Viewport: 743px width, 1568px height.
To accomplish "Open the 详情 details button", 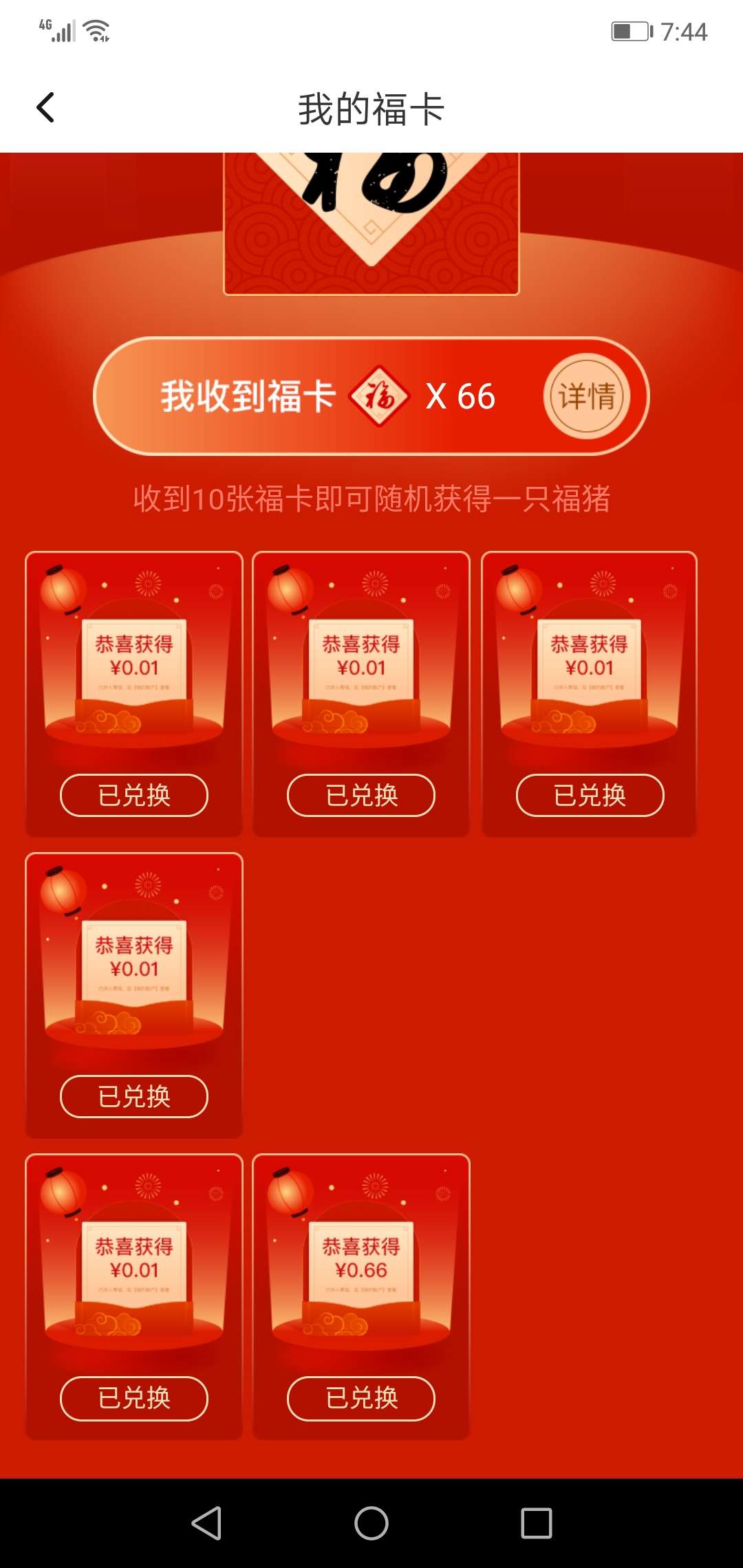I will 588,398.
